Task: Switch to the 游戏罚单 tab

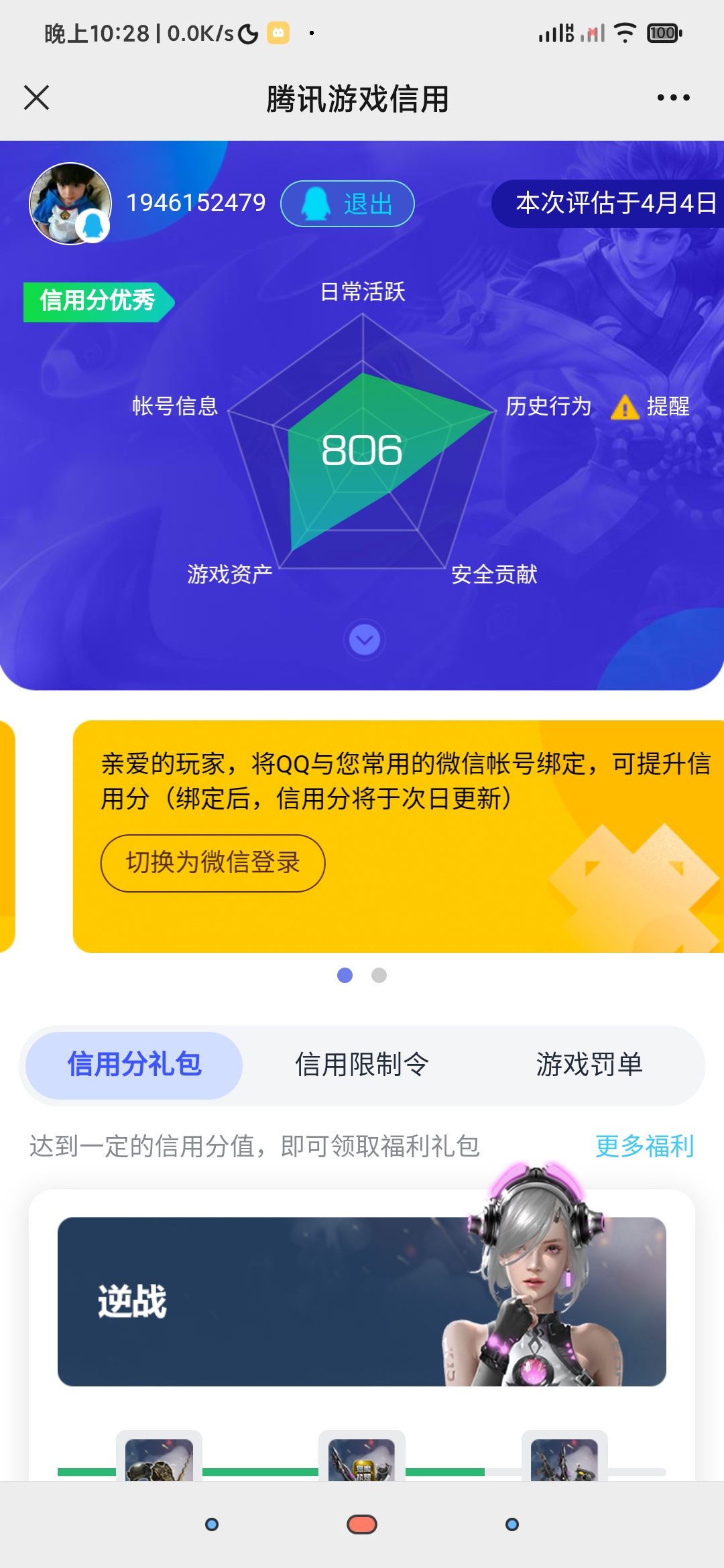Action: [x=589, y=1065]
